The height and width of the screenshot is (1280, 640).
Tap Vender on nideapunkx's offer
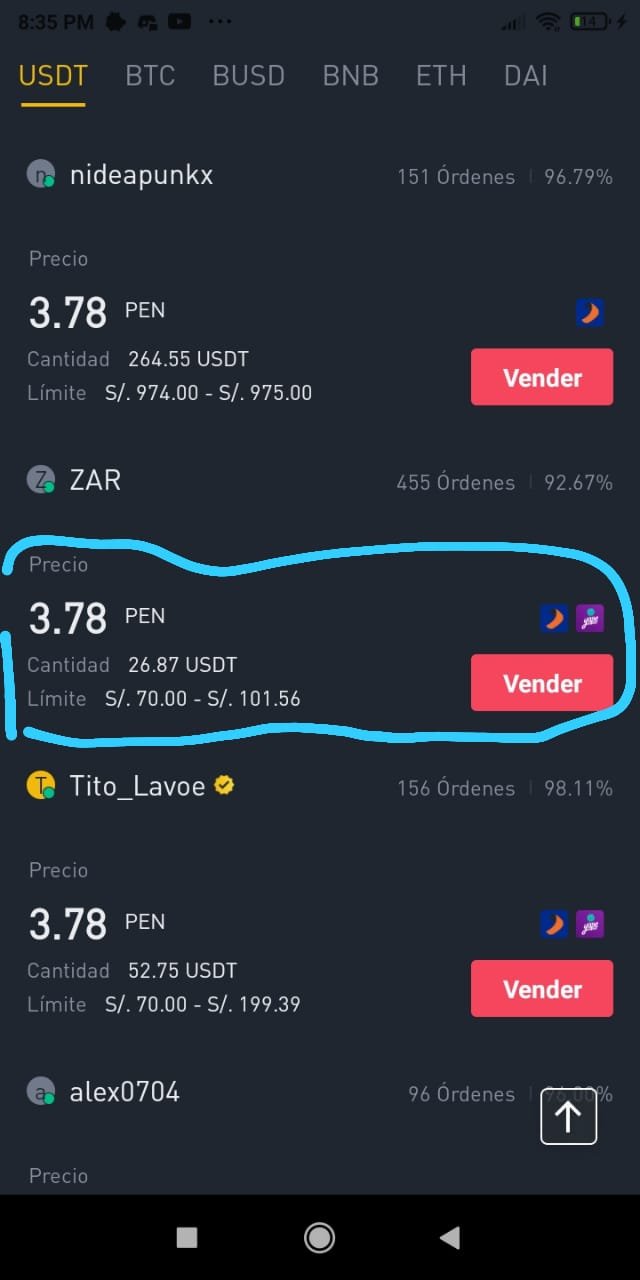(x=542, y=377)
